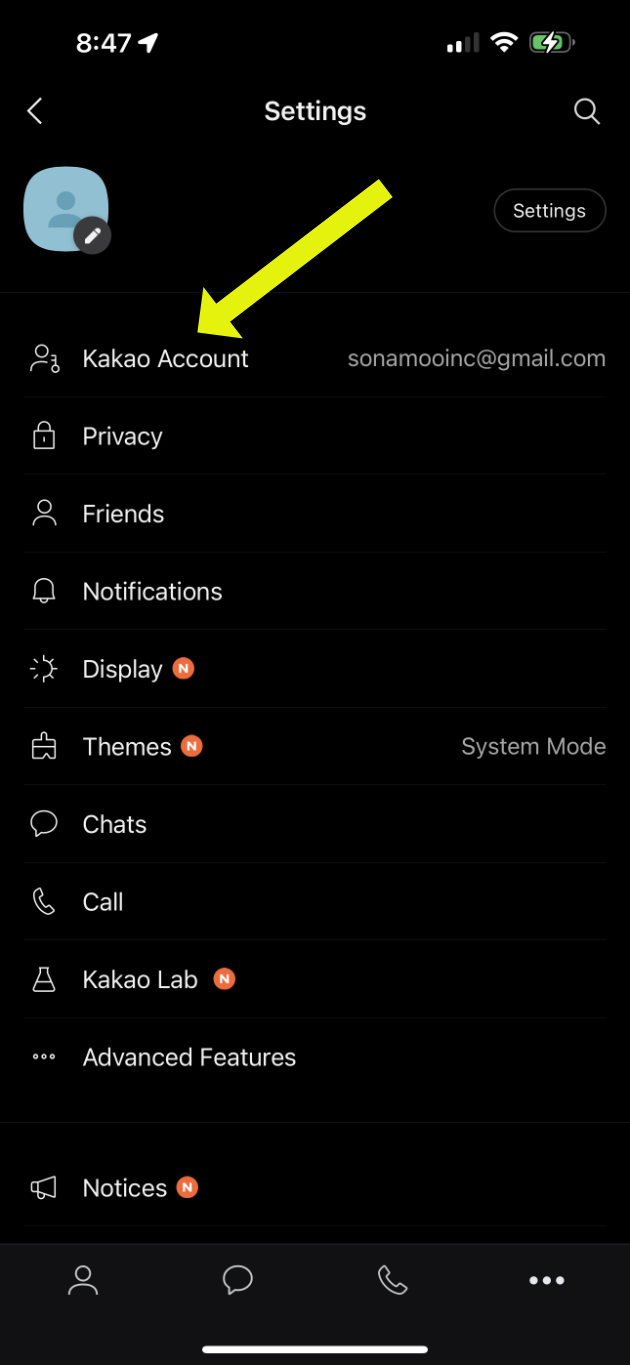The width and height of the screenshot is (630, 1365).
Task: Open the search magnifier icon
Action: click(587, 111)
